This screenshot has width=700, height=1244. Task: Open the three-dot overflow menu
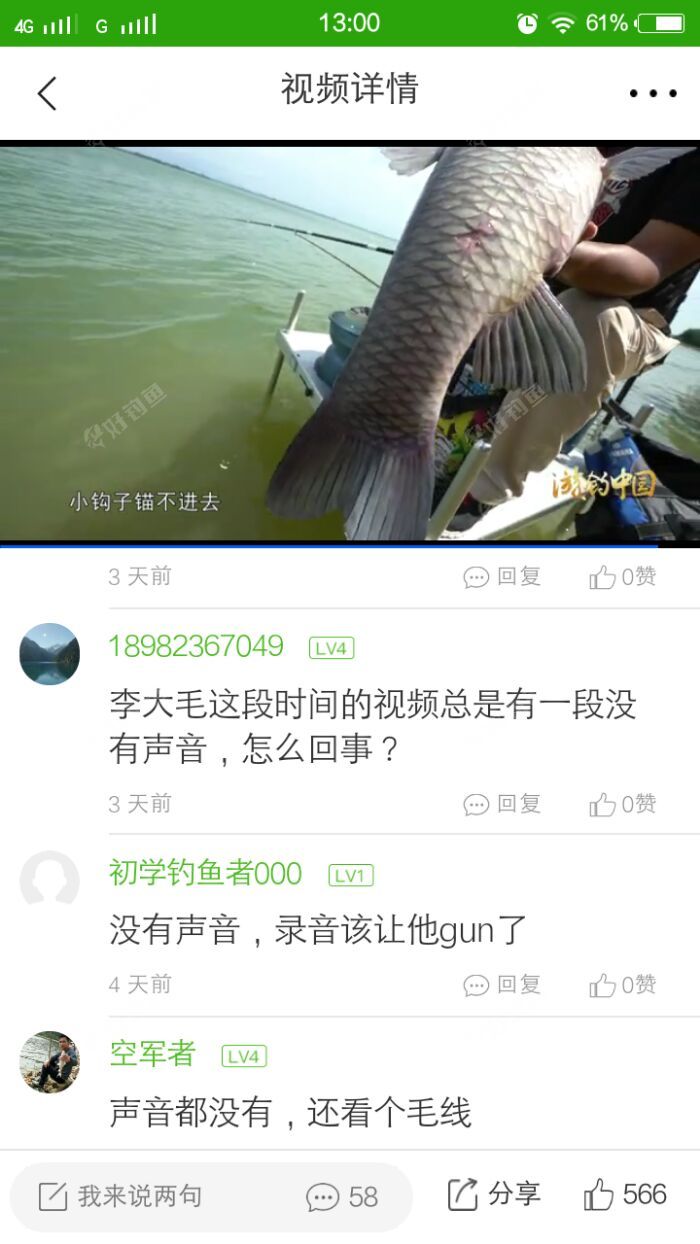[x=652, y=93]
